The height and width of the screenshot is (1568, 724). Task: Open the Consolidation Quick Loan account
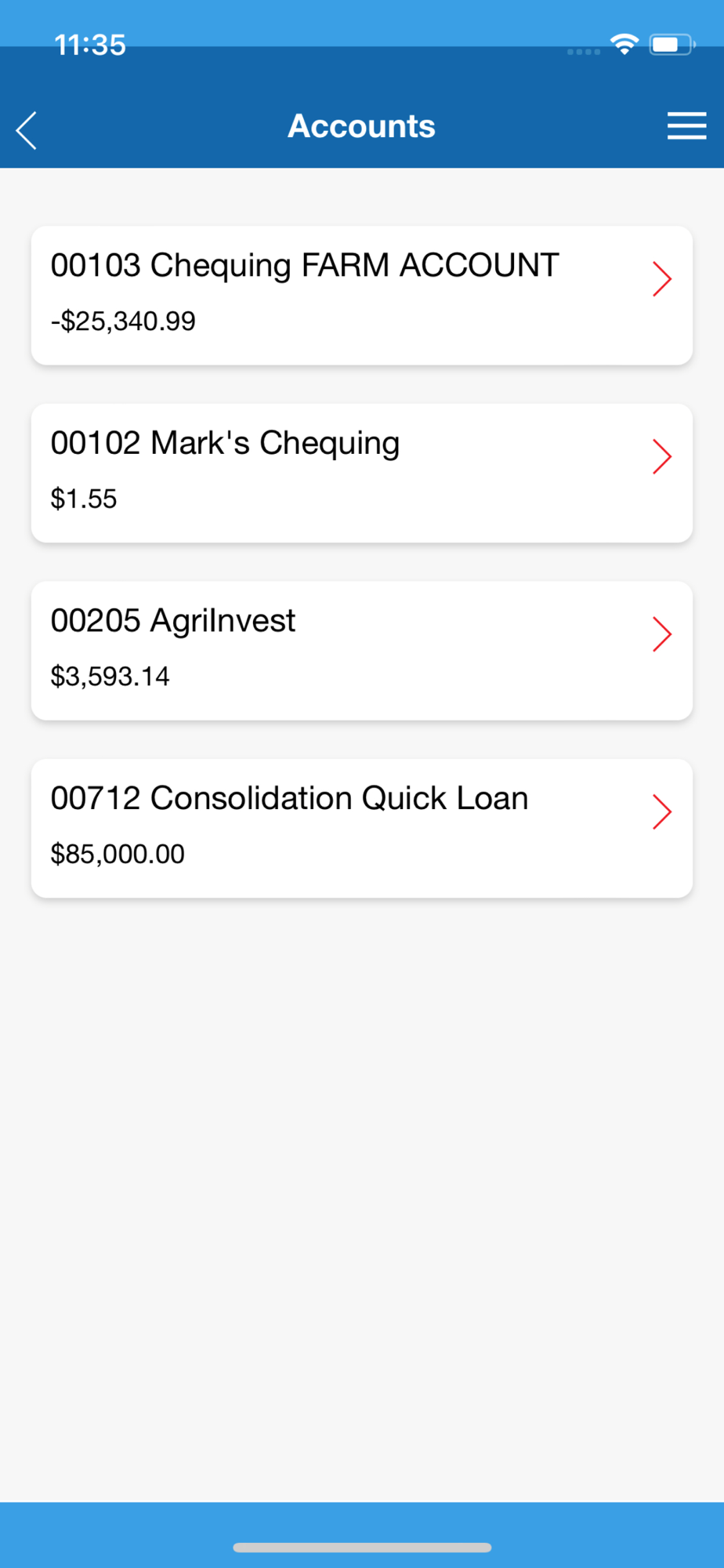tap(361, 828)
